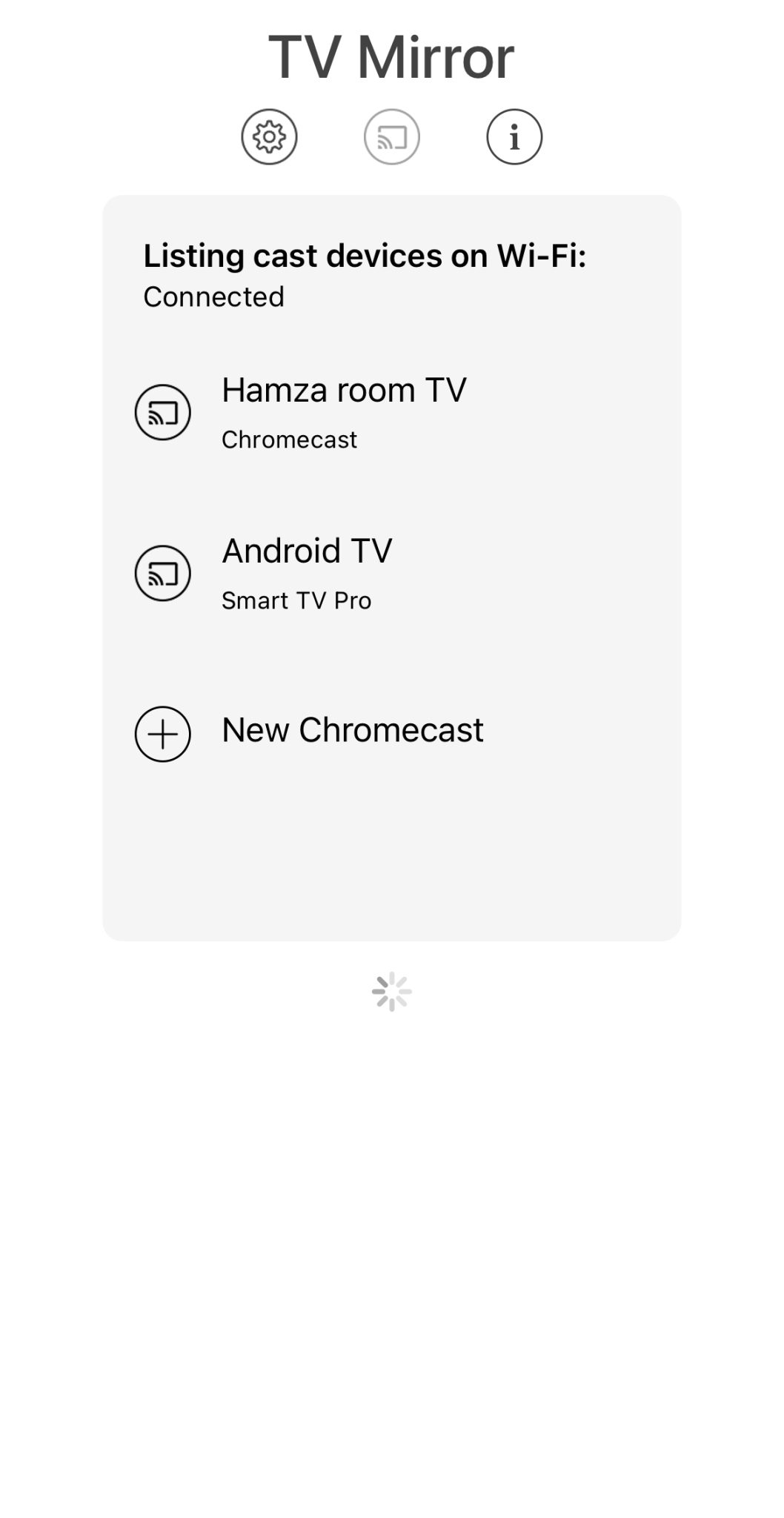Click the cast icon beside Android TV
Screen dimensions: 784x1518
162,573
